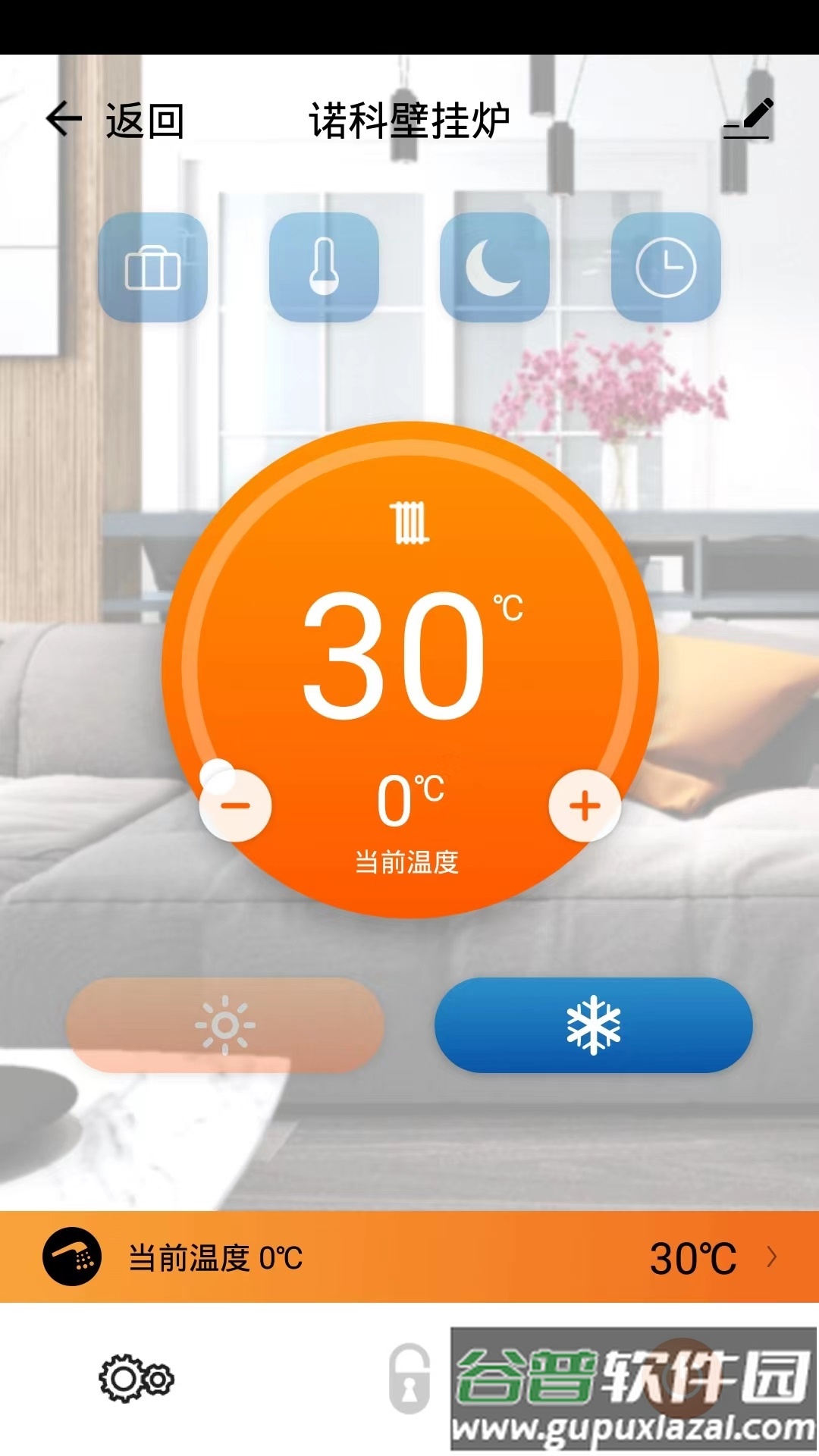This screenshot has height=1456, width=819.
Task: Switch to the sun summer mode
Action: (x=225, y=1025)
